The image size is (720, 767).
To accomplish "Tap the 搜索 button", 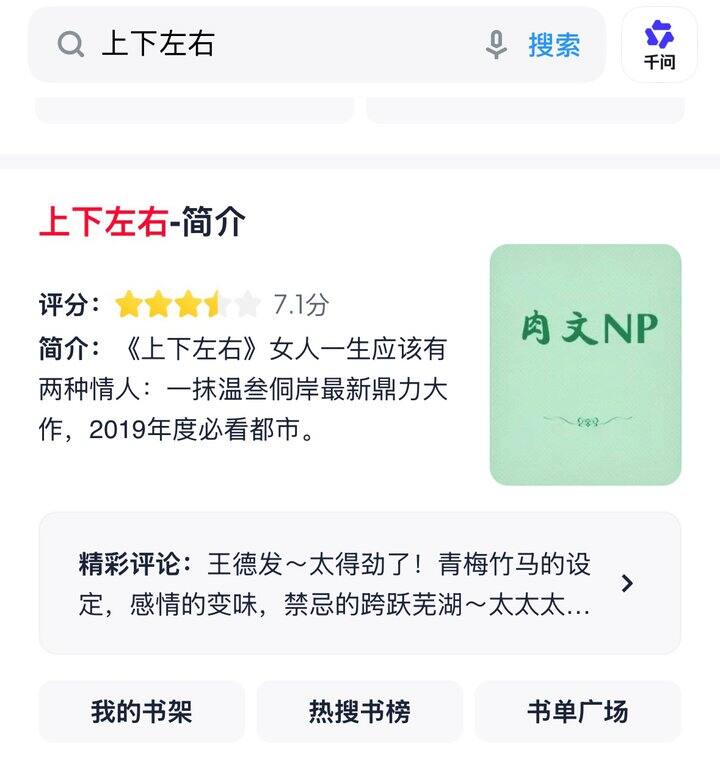I will (x=554, y=45).
